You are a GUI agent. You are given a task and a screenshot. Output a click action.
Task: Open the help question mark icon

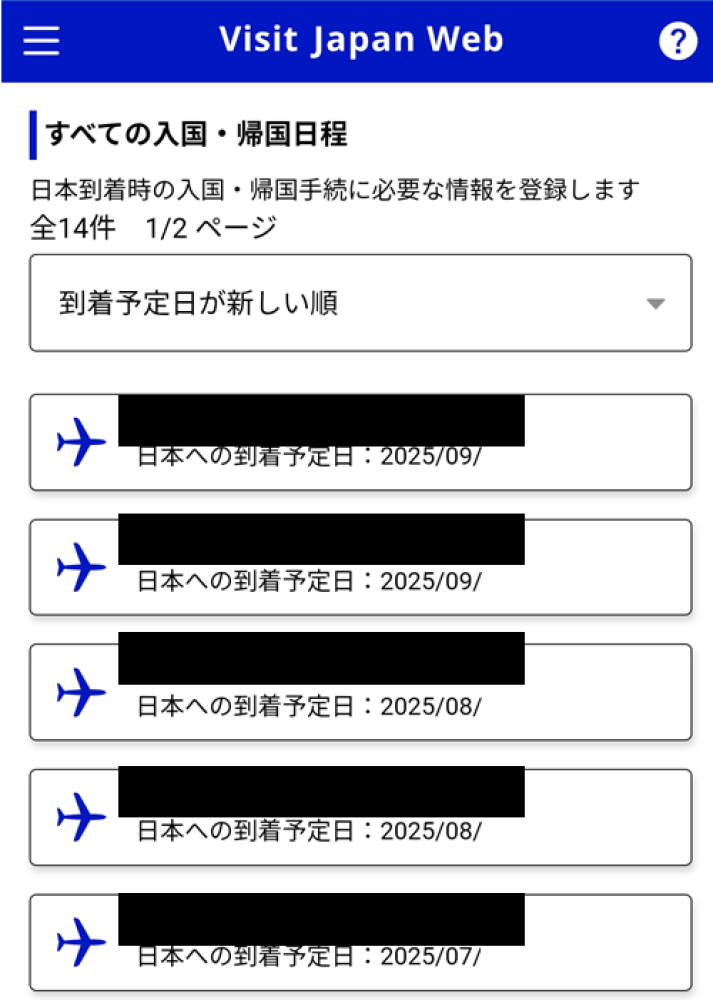click(x=677, y=41)
